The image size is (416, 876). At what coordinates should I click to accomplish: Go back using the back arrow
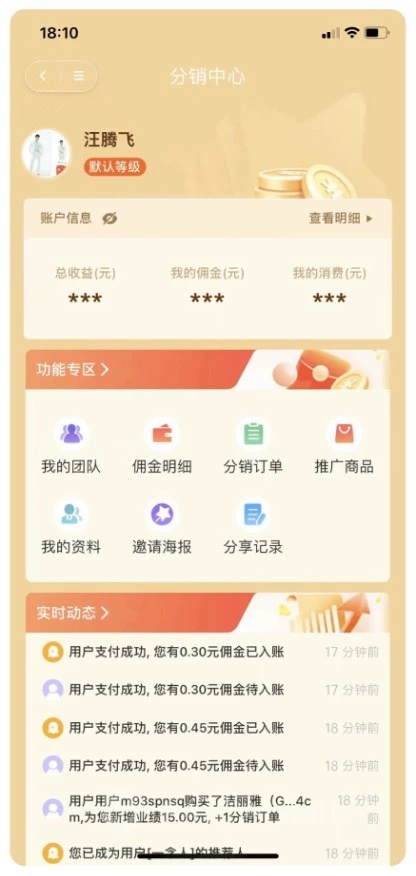[x=43, y=76]
